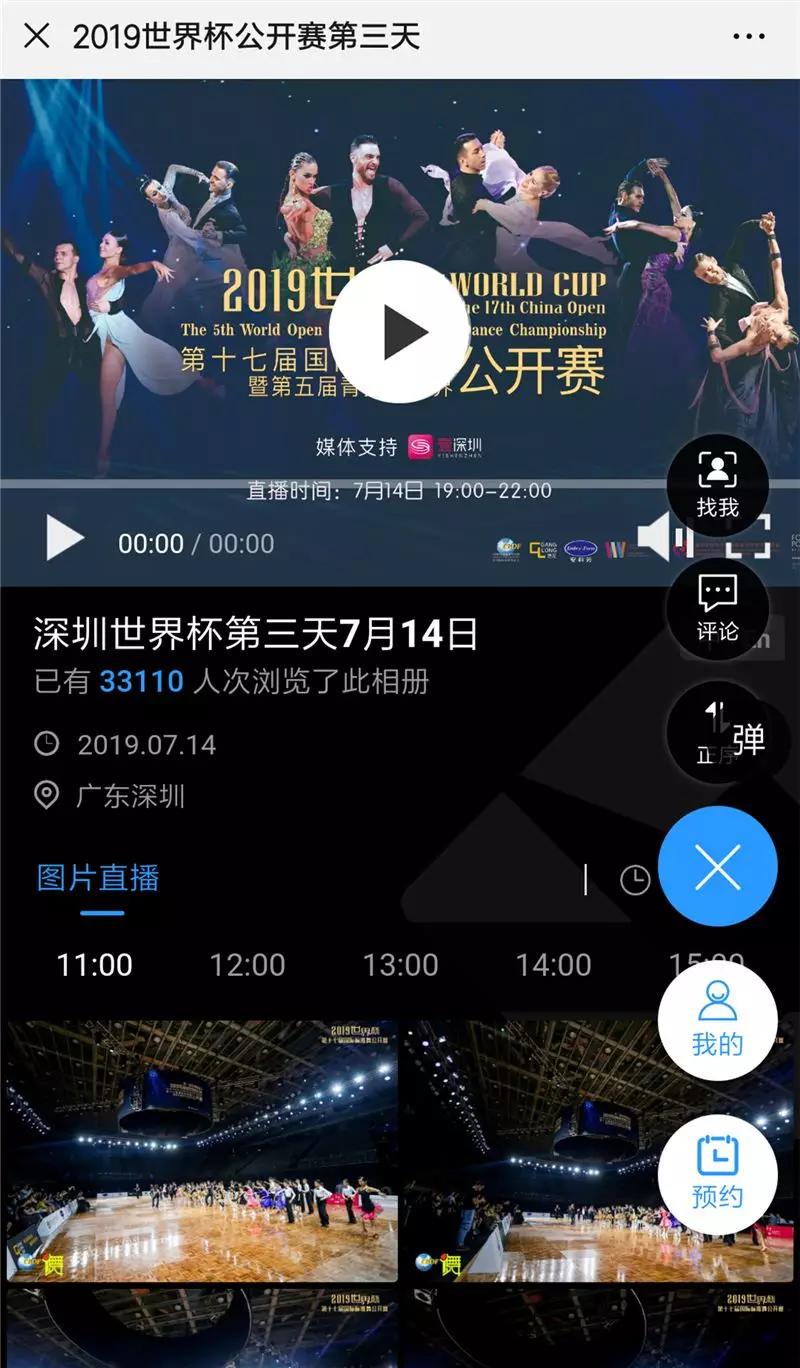Open the first dance floor photo
800x1368 pixels.
[200, 1150]
